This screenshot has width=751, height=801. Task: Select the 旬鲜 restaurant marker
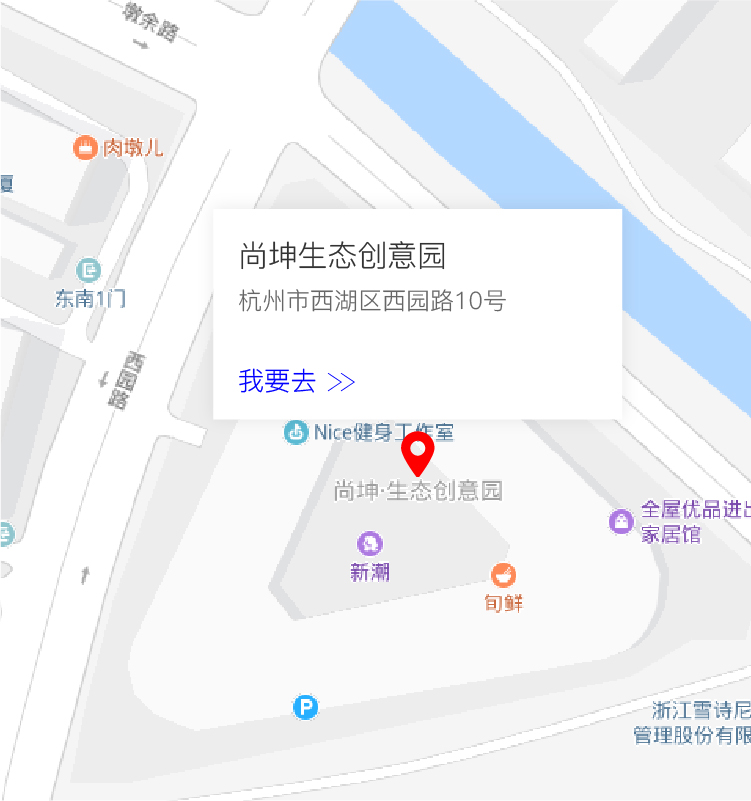(503, 575)
